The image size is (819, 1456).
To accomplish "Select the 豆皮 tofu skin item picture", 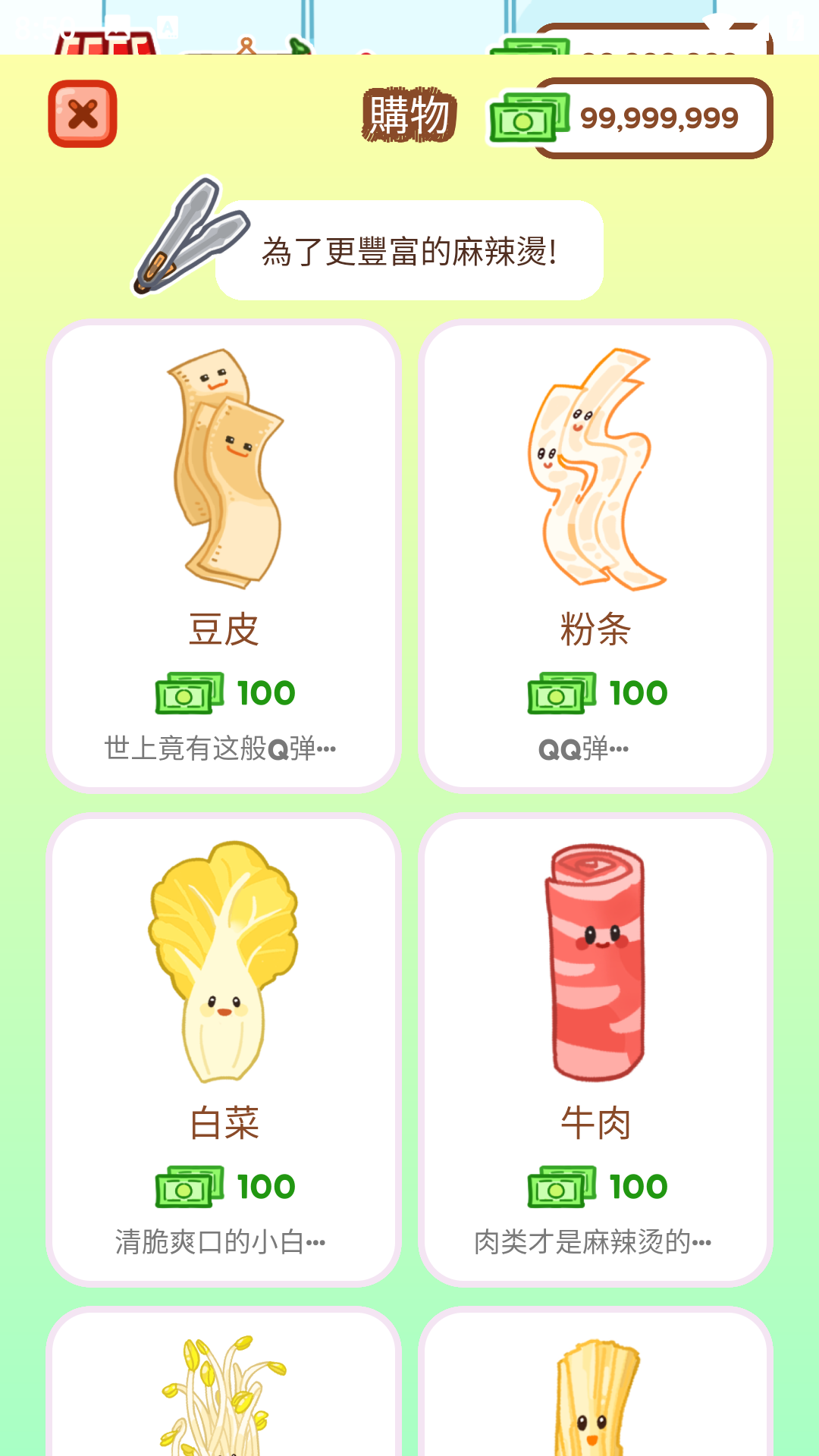I will [224, 470].
